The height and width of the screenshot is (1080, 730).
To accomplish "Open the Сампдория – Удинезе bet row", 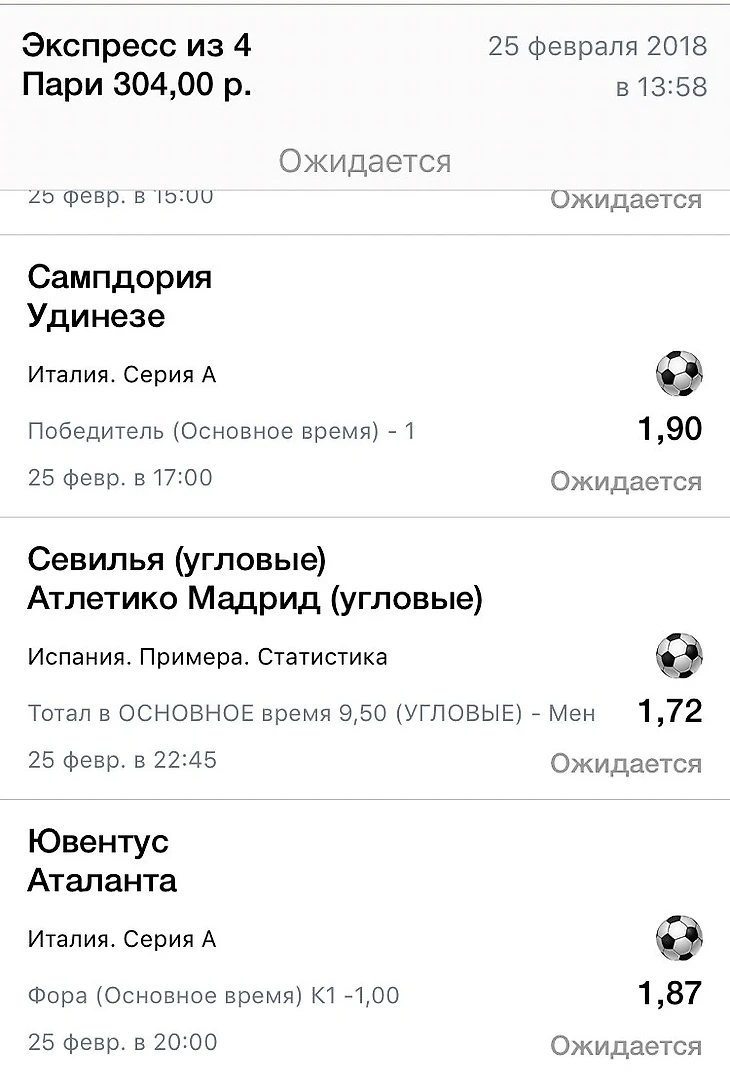I will pos(365,376).
